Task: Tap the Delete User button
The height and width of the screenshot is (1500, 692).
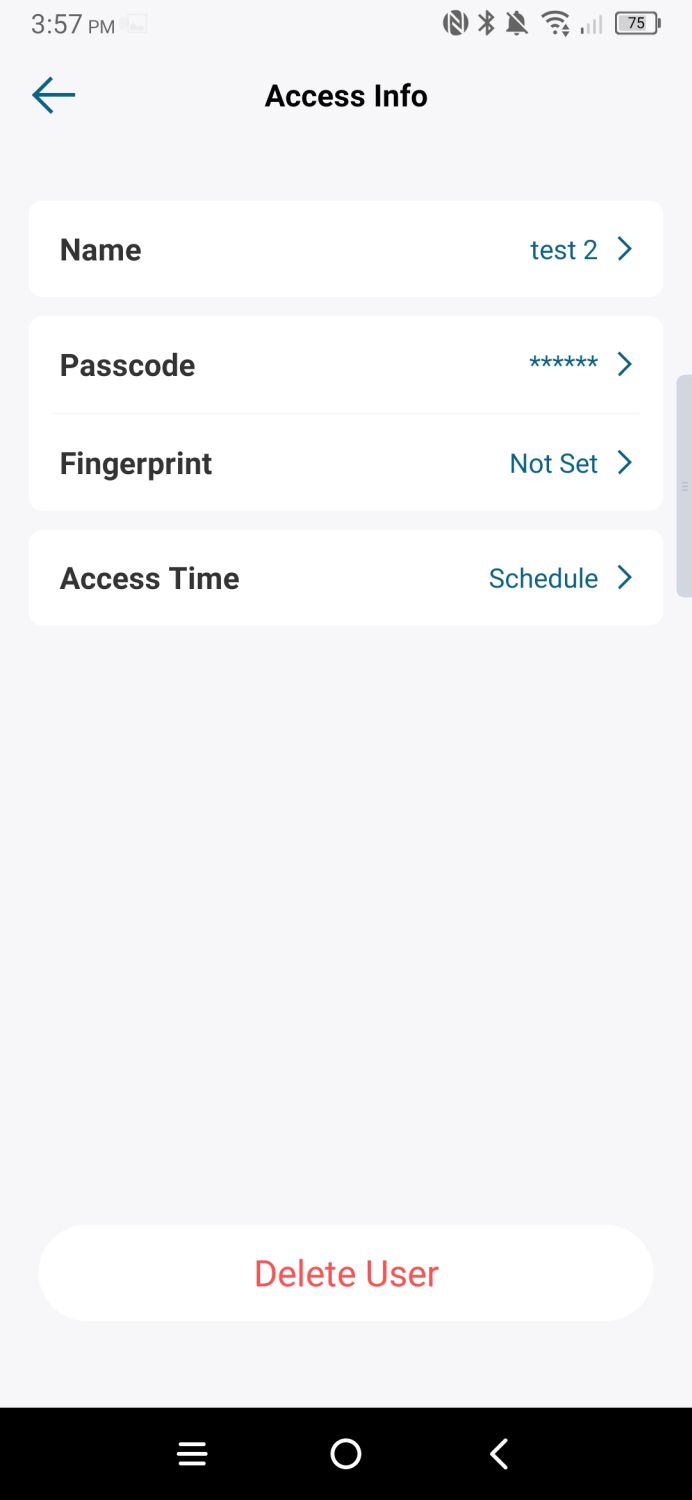Action: pos(345,1273)
